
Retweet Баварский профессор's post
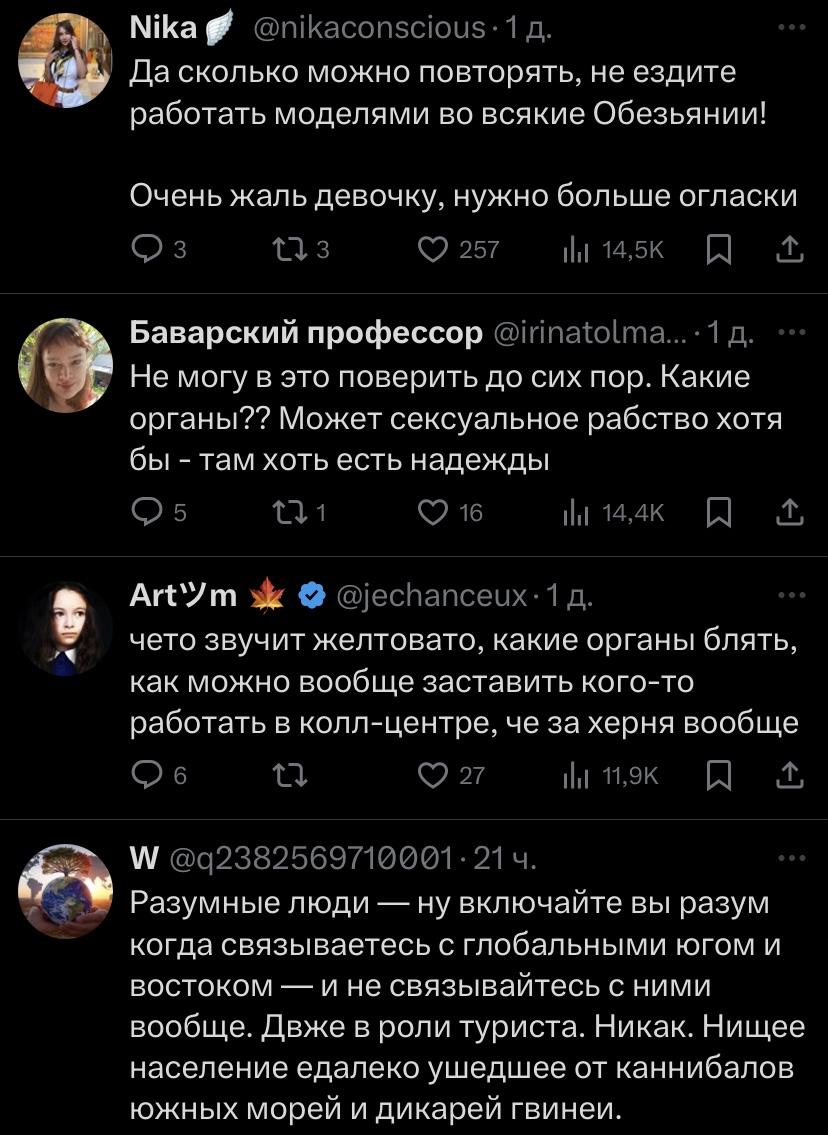coord(289,512)
